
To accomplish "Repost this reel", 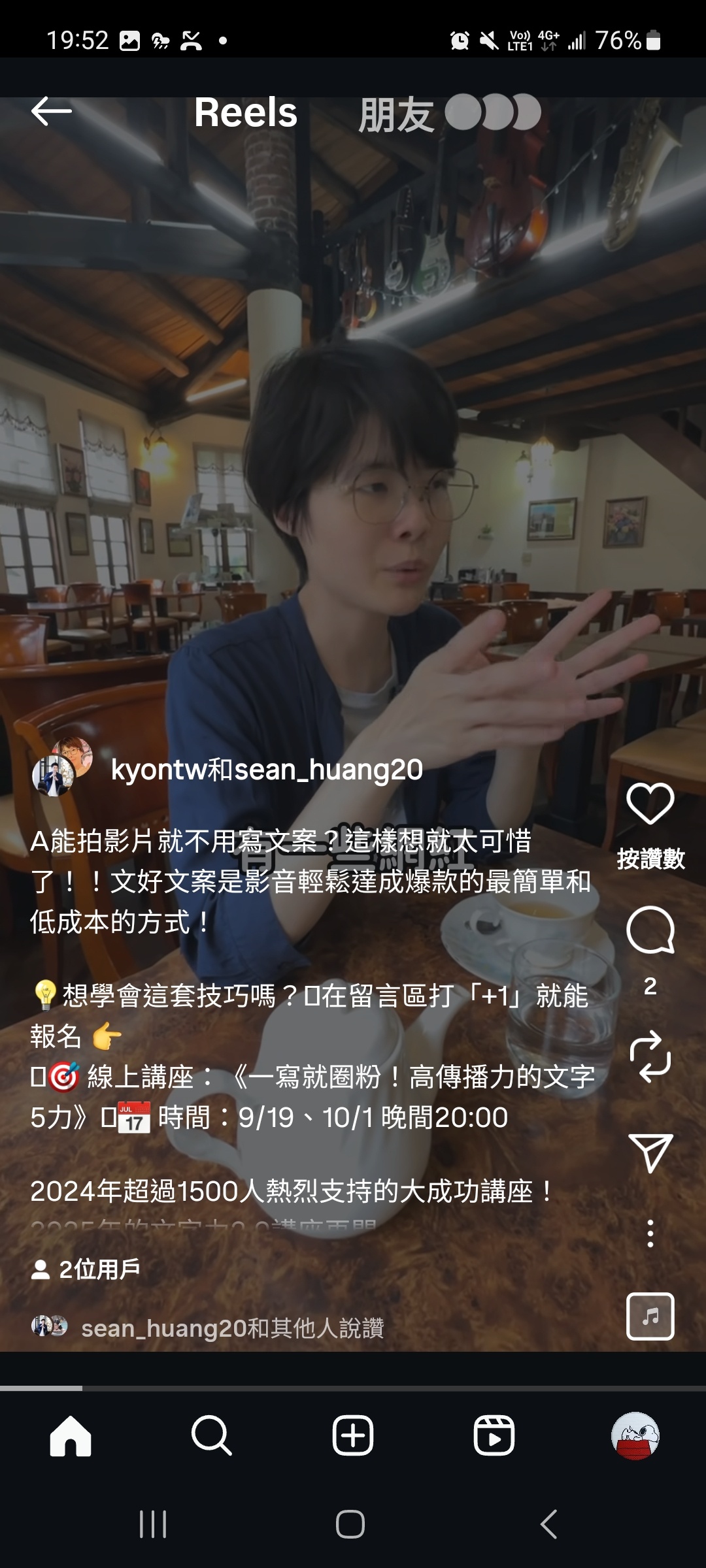I will pos(650,1056).
